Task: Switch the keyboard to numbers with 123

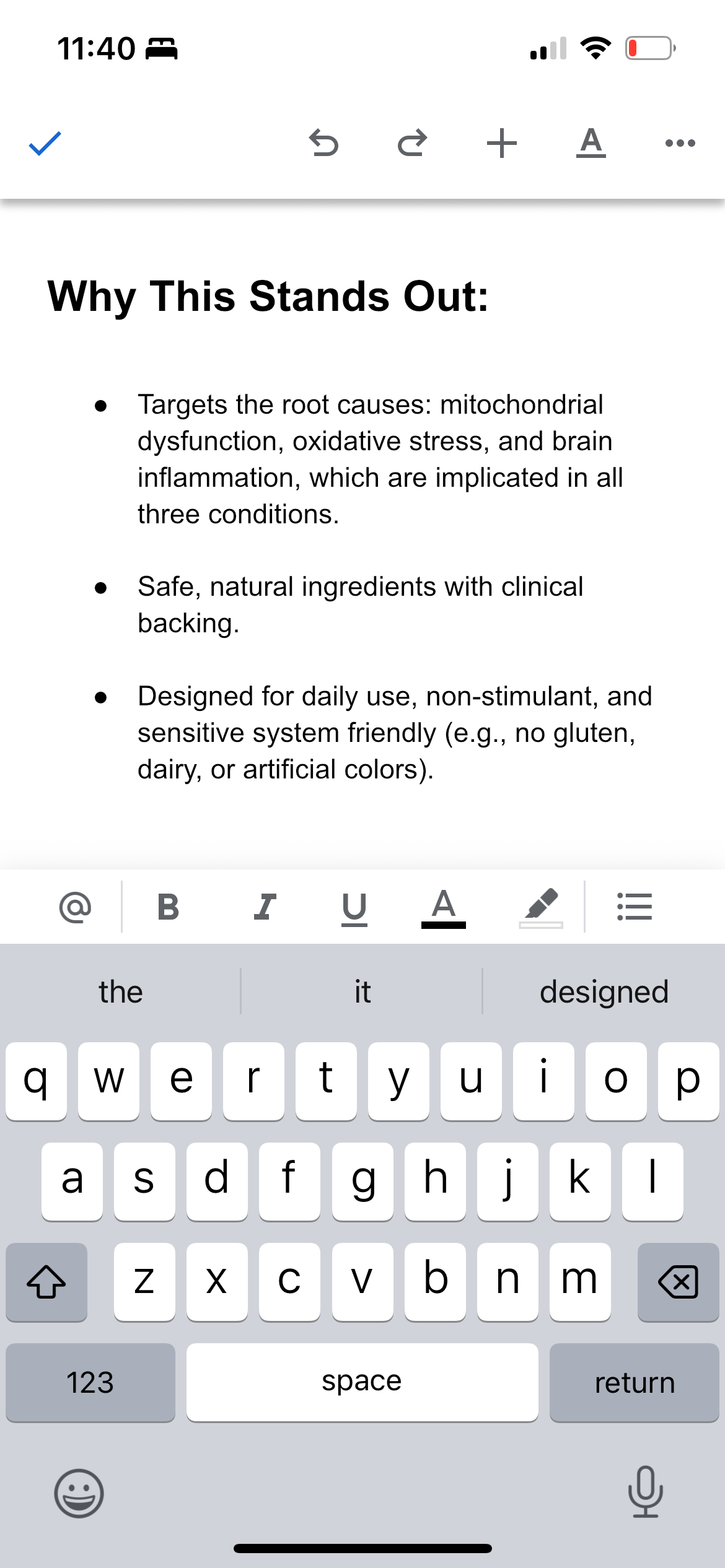Action: [x=90, y=1382]
